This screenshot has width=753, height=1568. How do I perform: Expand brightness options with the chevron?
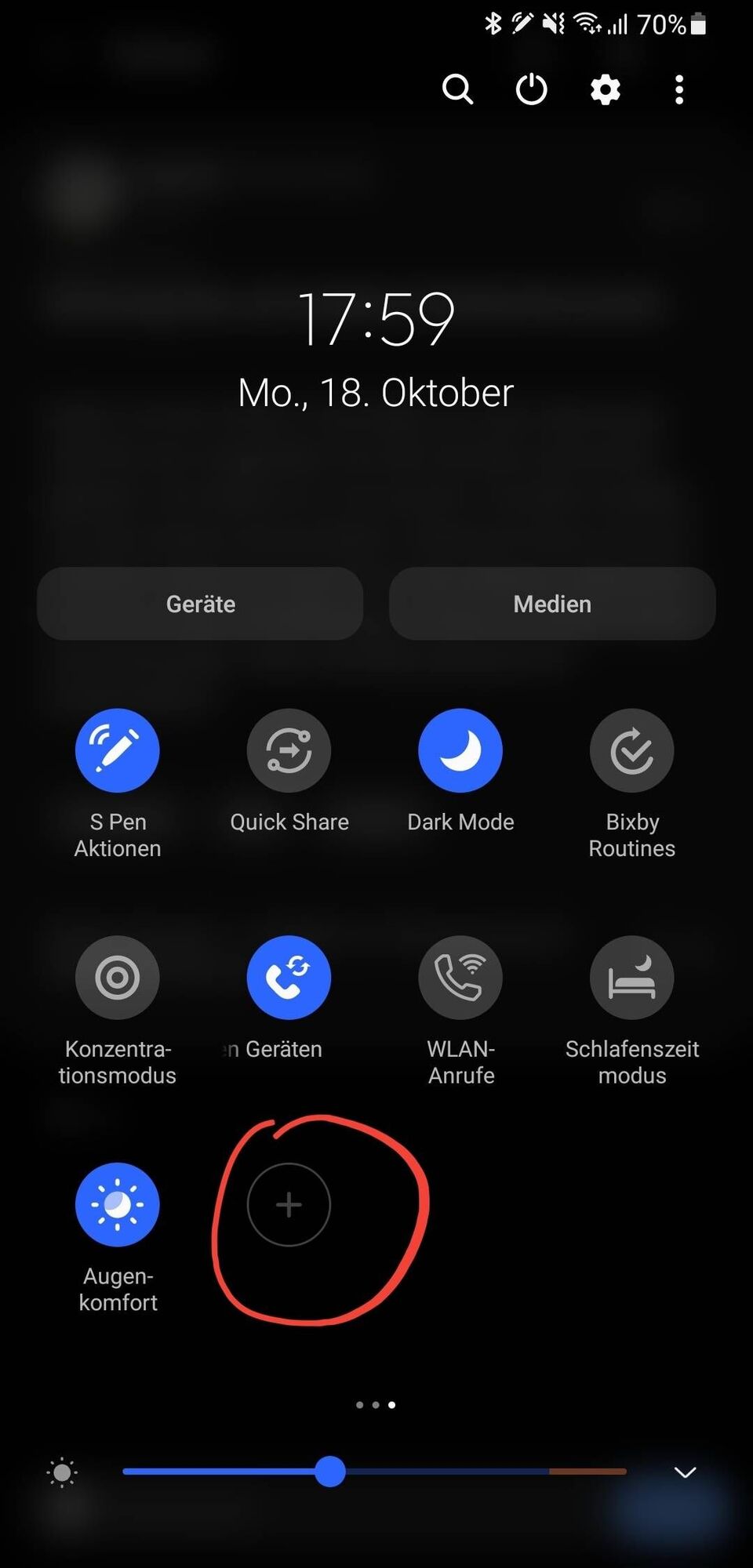(x=685, y=1472)
